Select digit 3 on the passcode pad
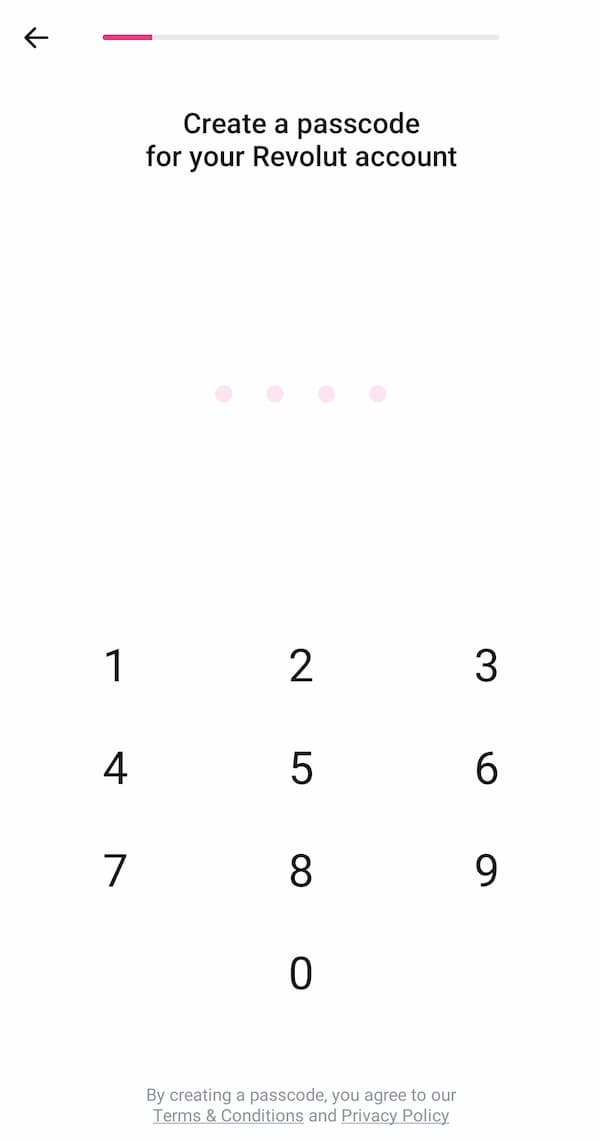600x1141 pixels. 486,666
